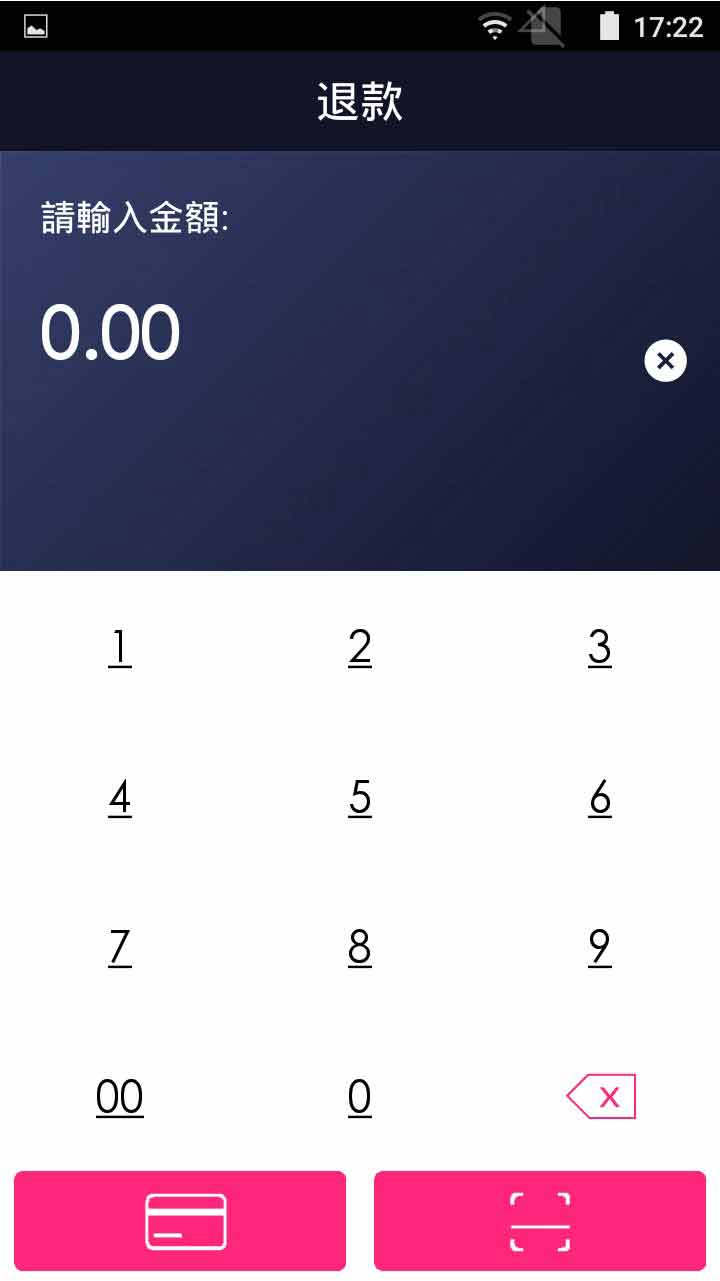Tap the 5 key on keypad
Viewport: 720px width, 1281px height.
point(360,797)
